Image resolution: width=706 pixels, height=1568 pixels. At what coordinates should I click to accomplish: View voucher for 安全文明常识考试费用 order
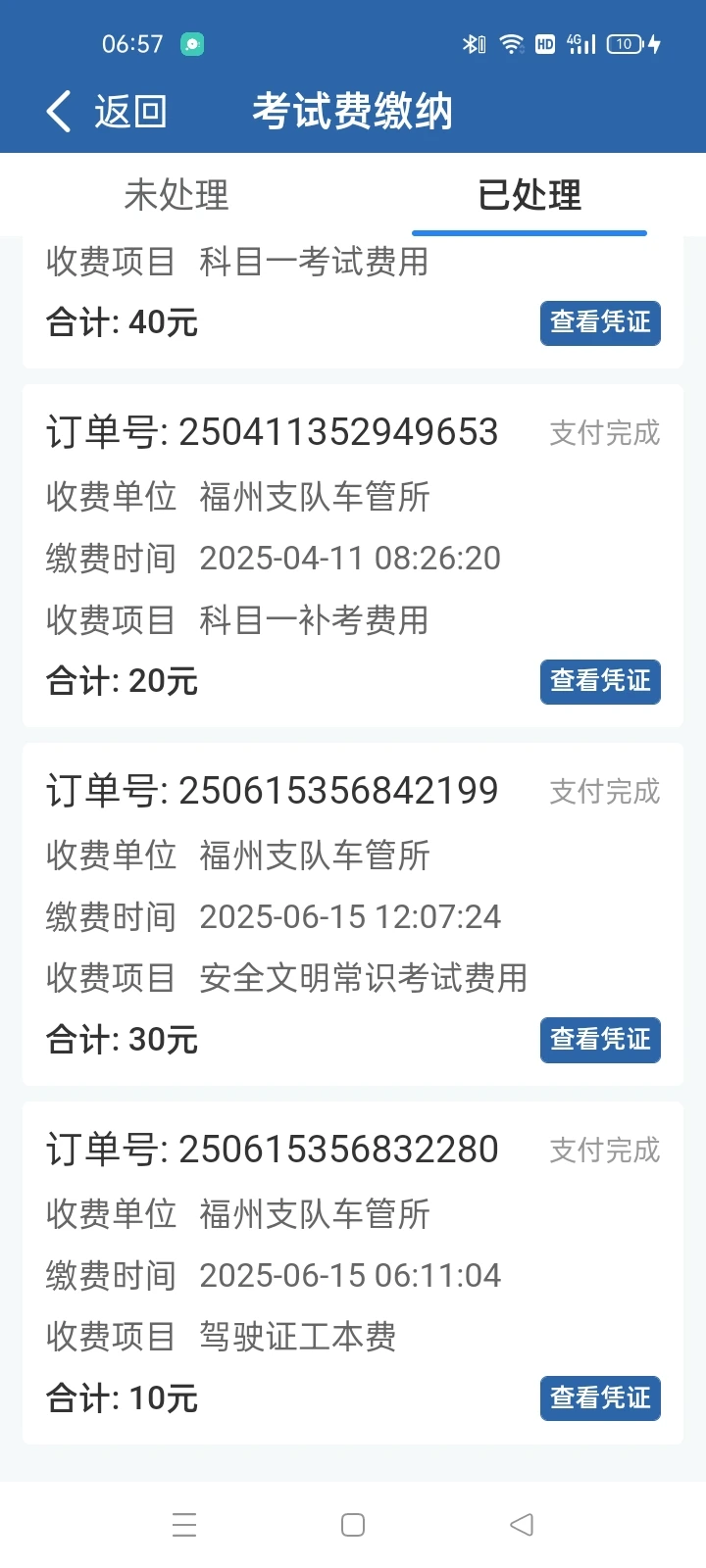600,1040
